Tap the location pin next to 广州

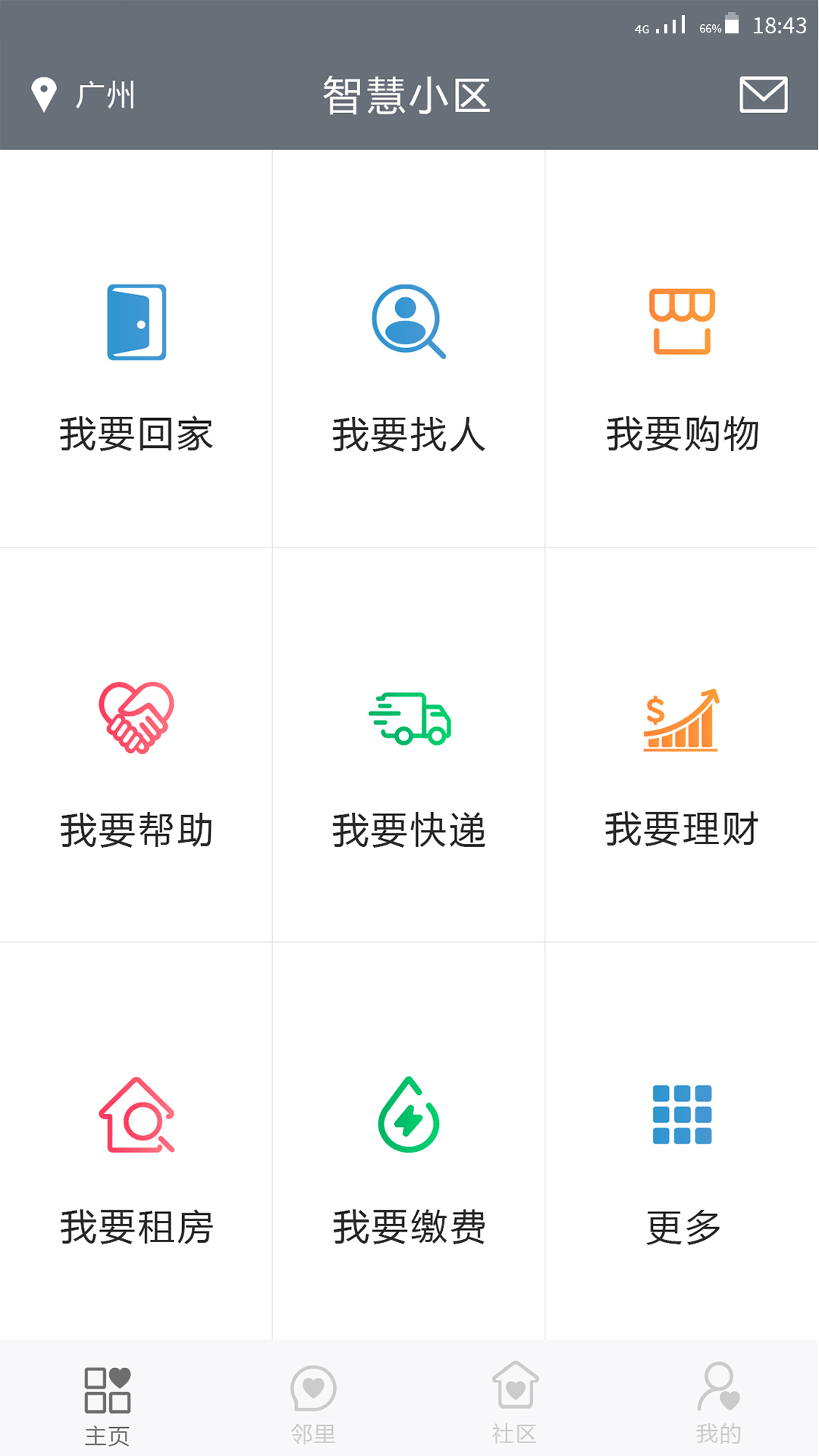43,94
